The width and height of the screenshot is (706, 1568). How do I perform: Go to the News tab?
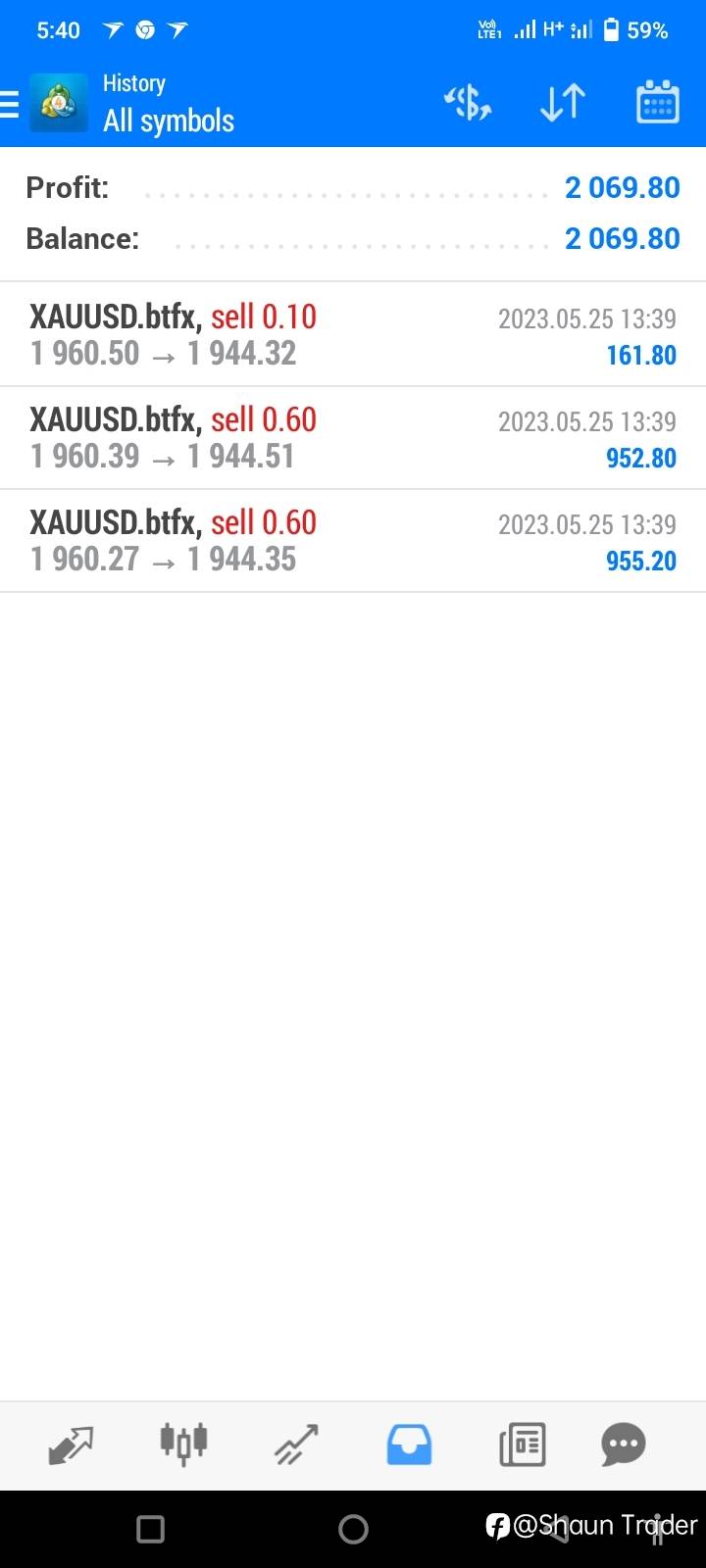pos(522,1445)
